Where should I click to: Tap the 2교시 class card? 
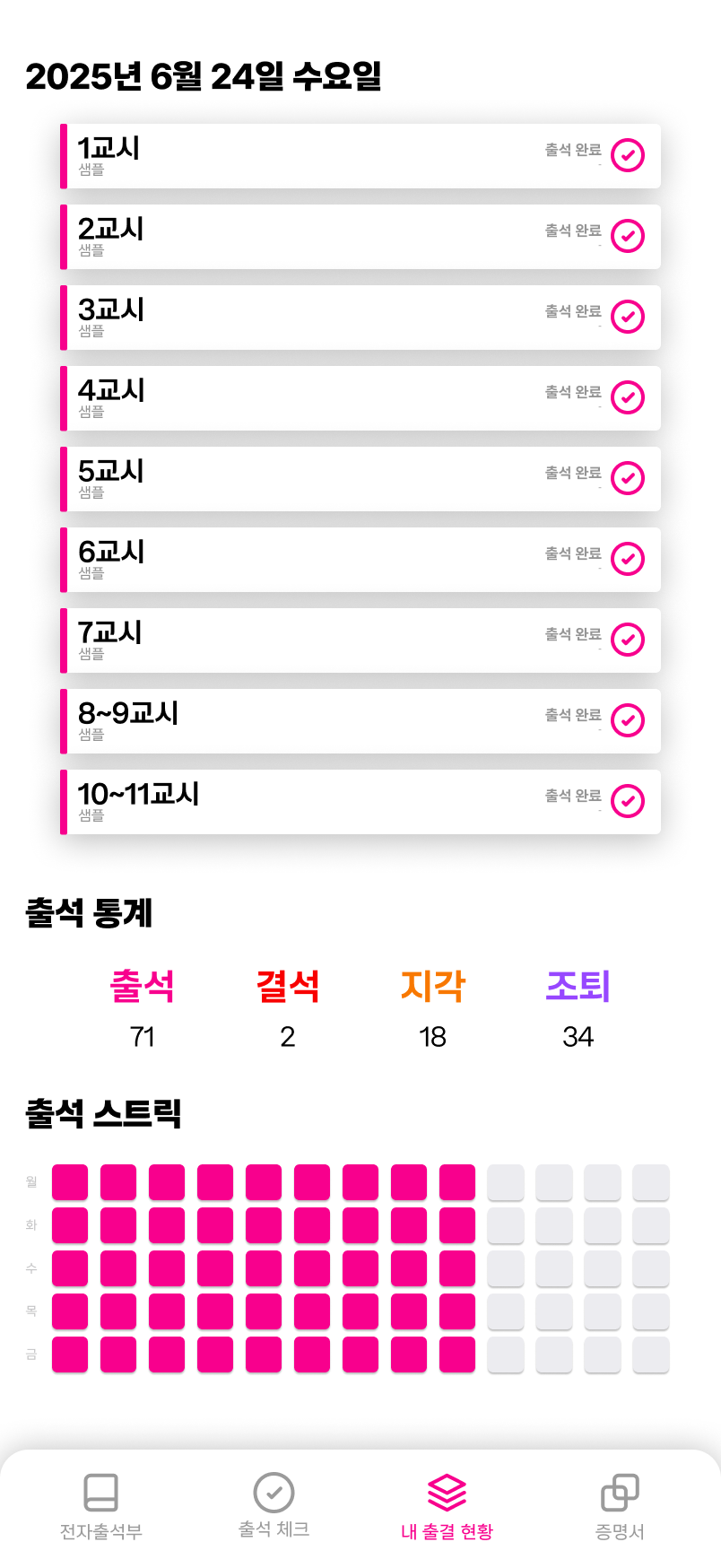(360, 237)
